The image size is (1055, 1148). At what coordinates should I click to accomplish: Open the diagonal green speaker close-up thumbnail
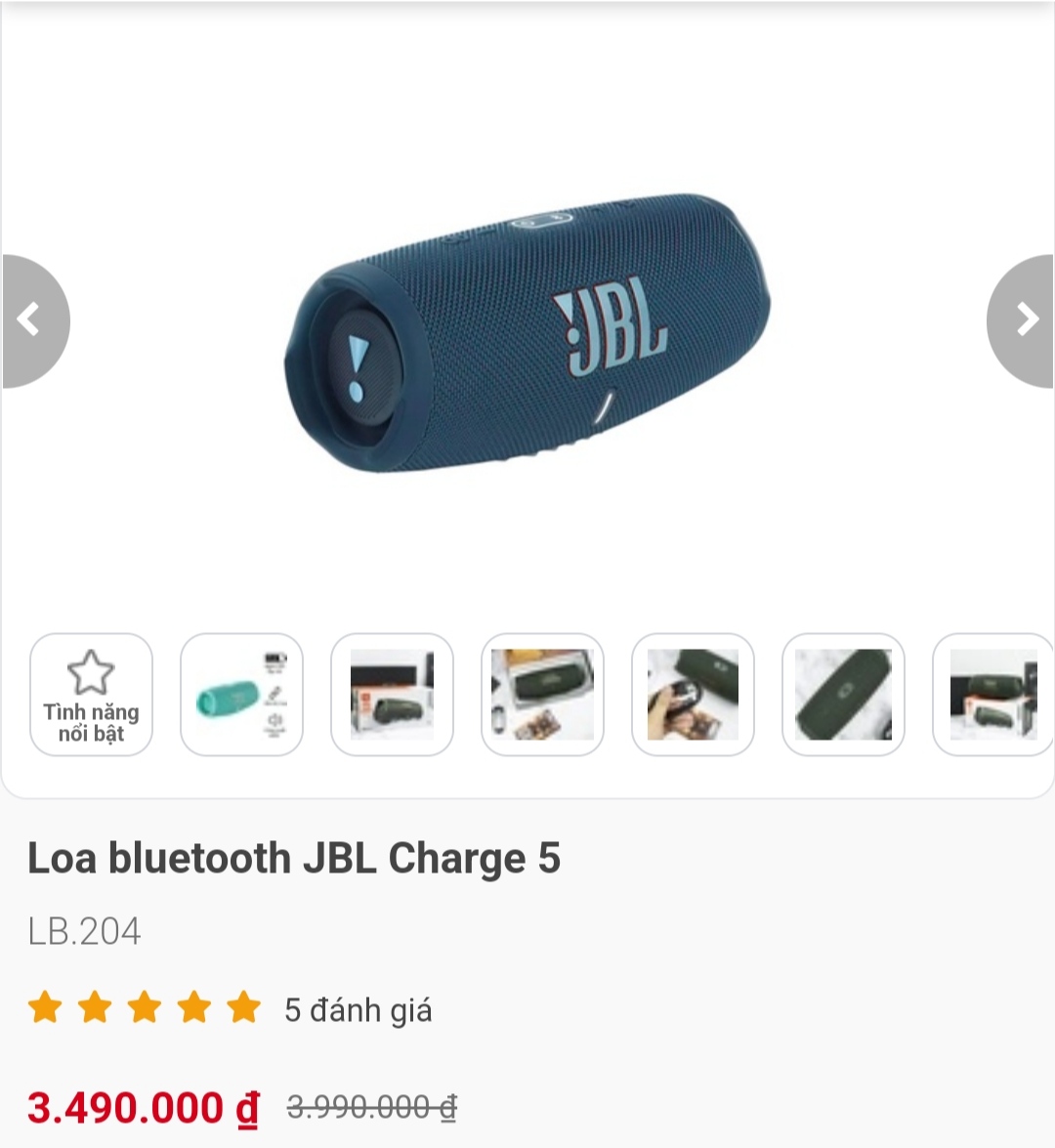pyautogui.click(x=843, y=695)
